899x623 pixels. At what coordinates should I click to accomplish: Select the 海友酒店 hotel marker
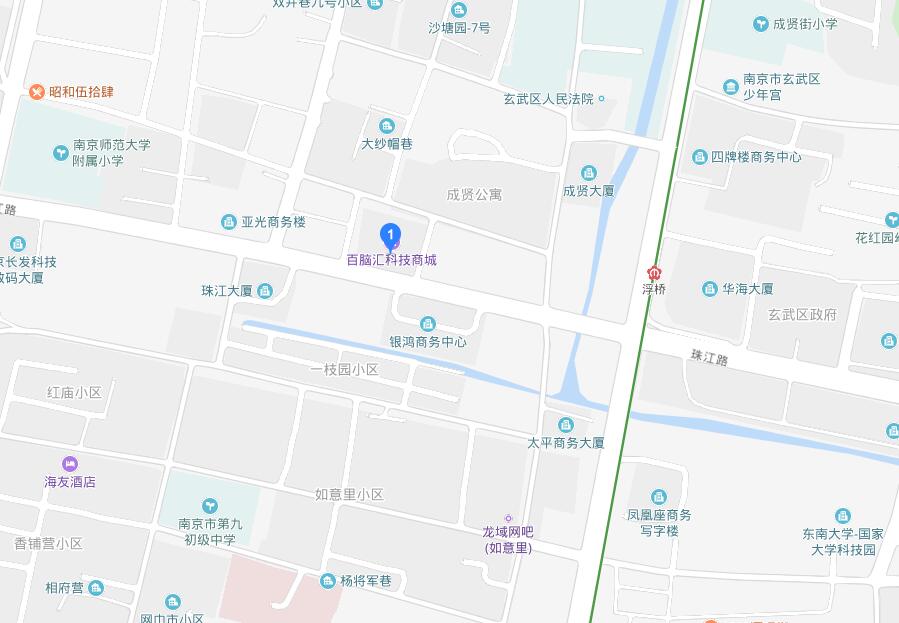69,464
